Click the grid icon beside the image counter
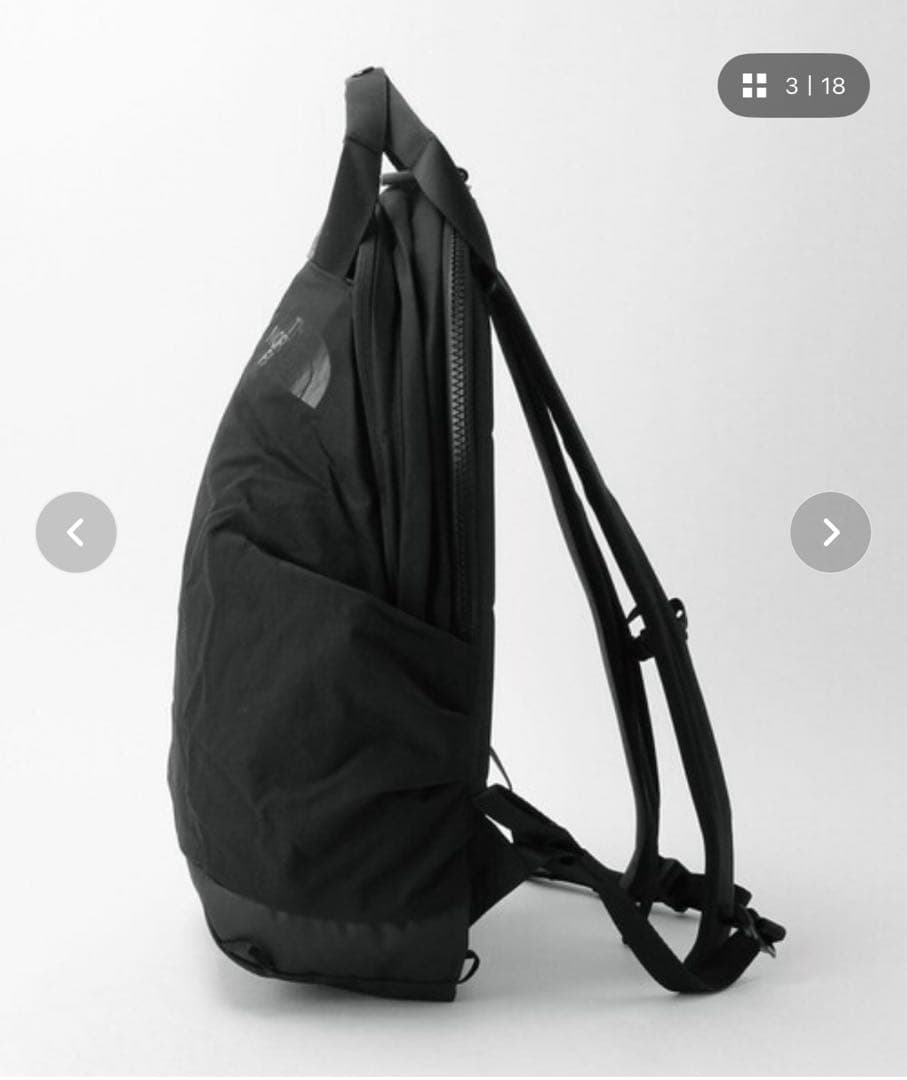This screenshot has height=1080, width=907. pos(757,86)
